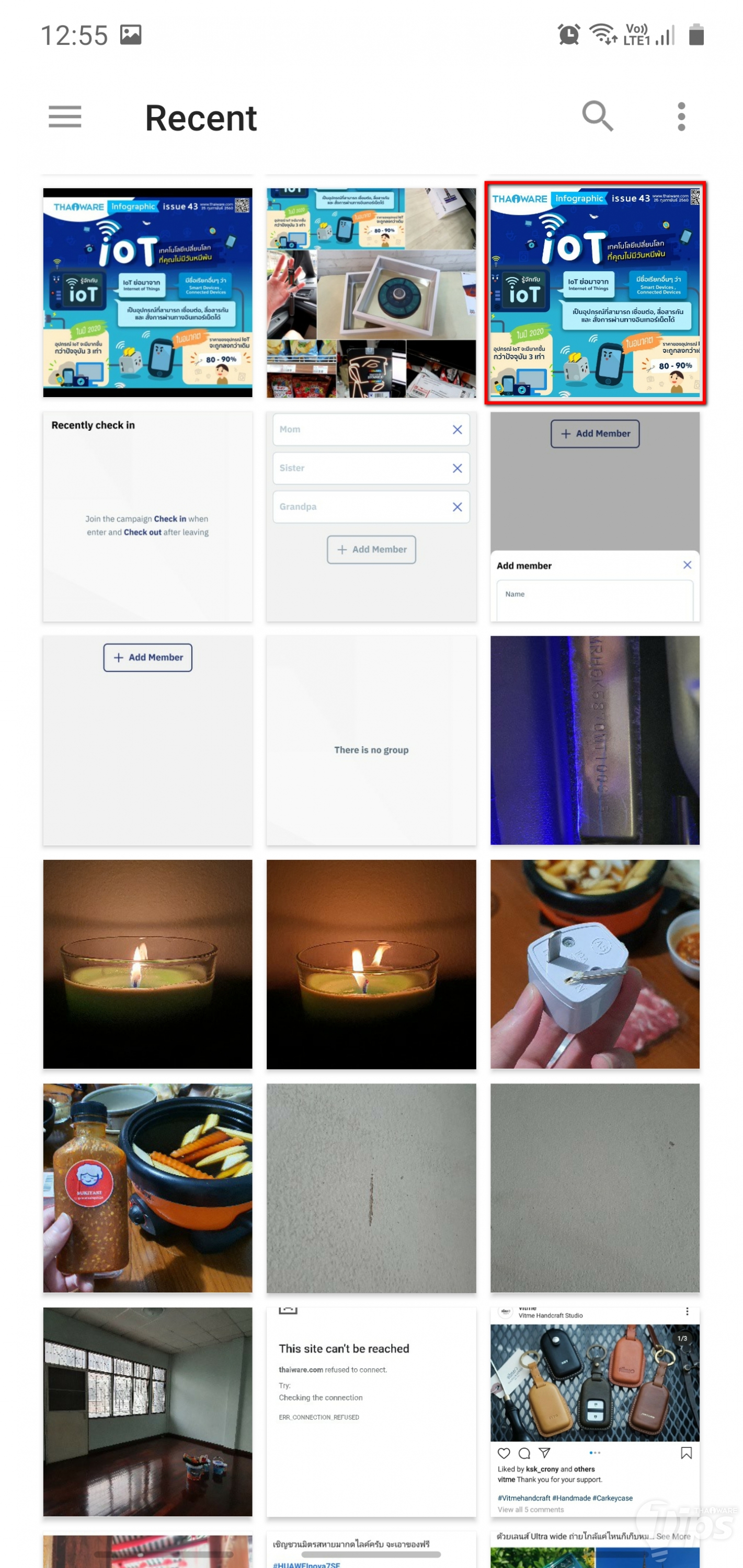Viewport: 743px width, 1568px height.
Task: Open the 'There is no group' screenshot
Action: 371,740
